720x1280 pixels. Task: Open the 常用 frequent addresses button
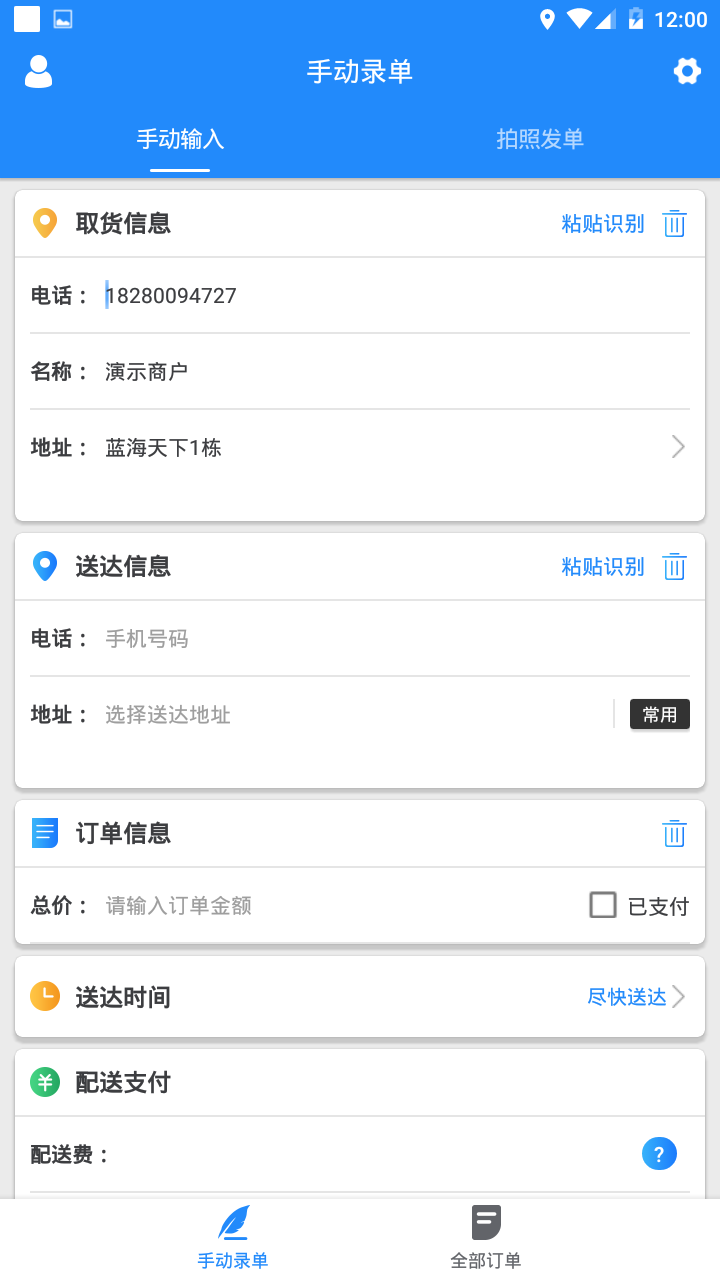click(x=660, y=714)
